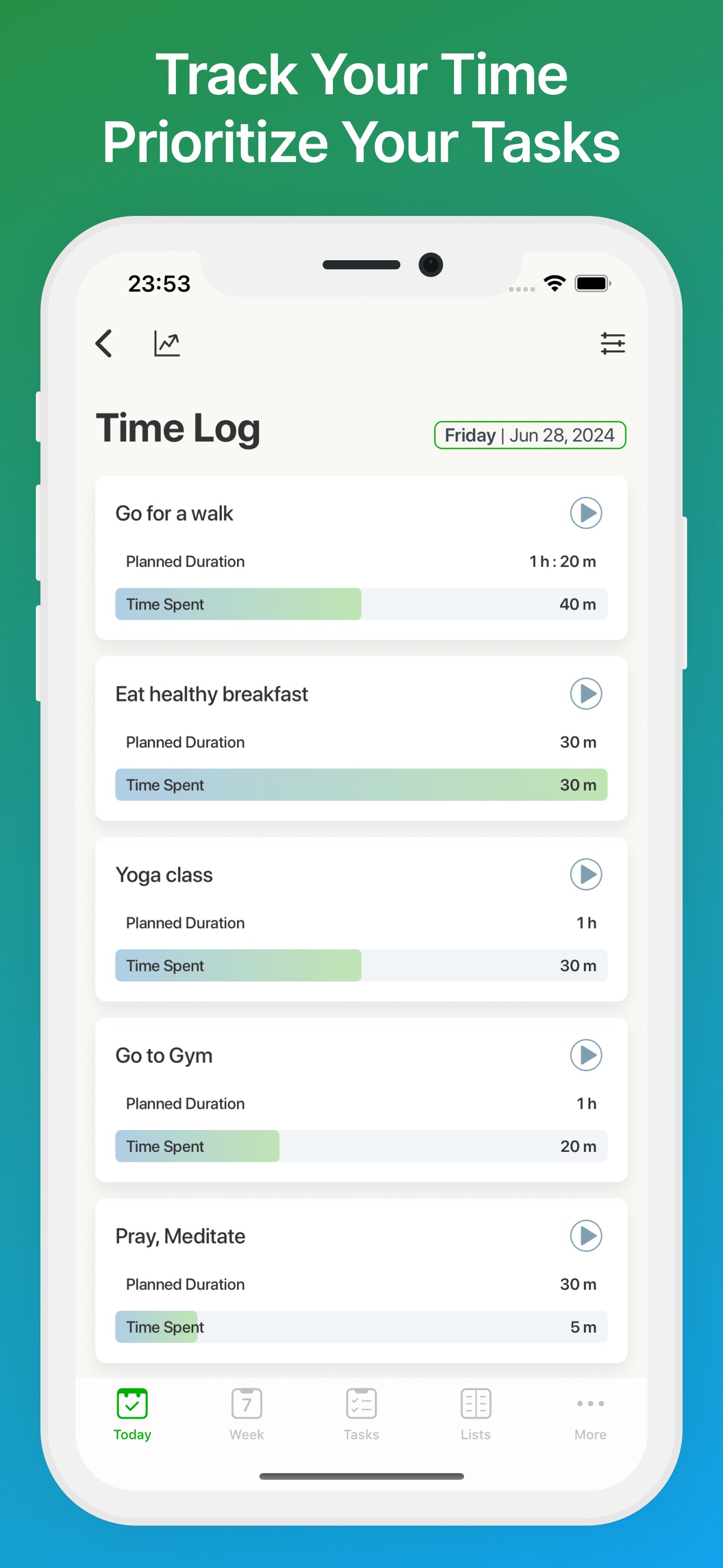Go back using the back arrow
Screen dimensions: 723x1568
point(105,343)
